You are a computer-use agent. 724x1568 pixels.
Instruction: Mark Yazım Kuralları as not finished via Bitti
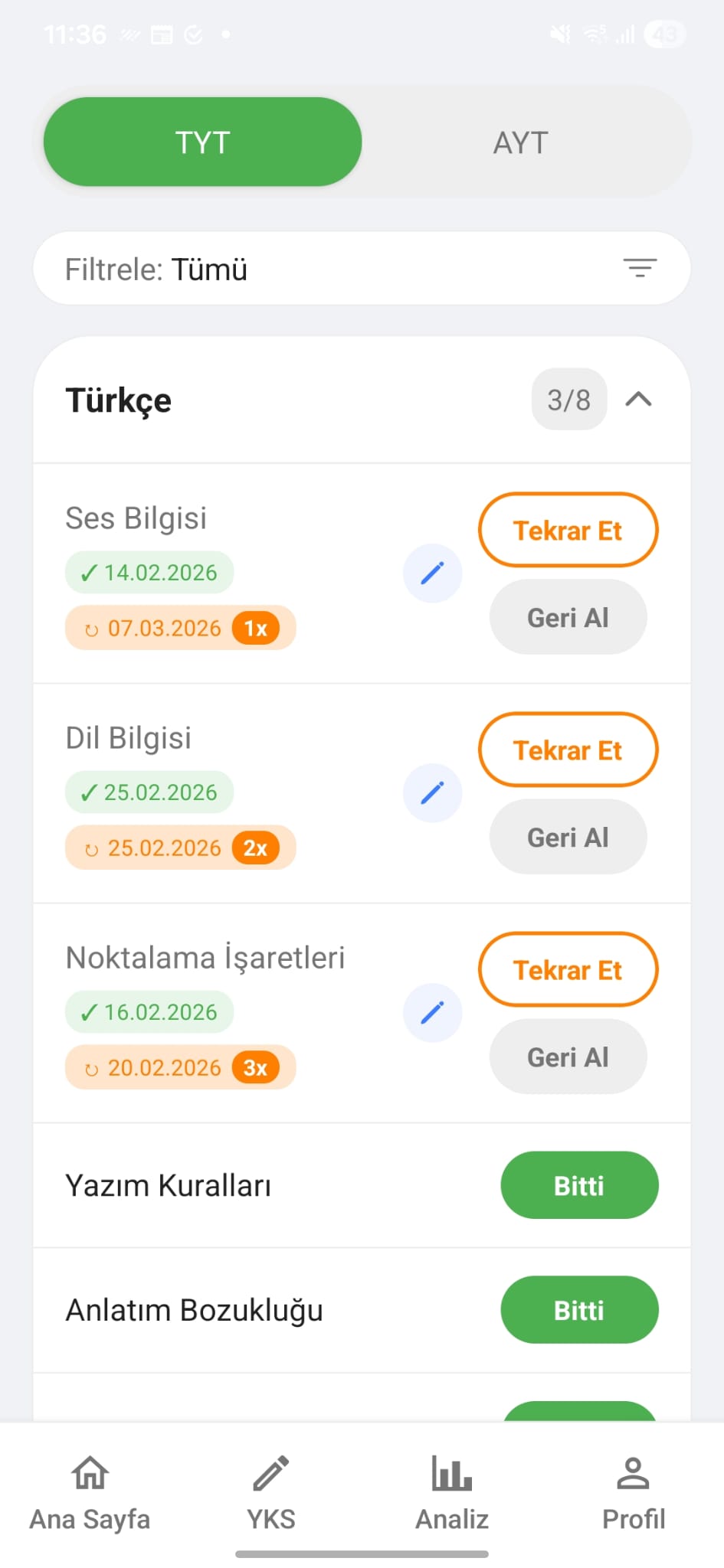point(579,1185)
